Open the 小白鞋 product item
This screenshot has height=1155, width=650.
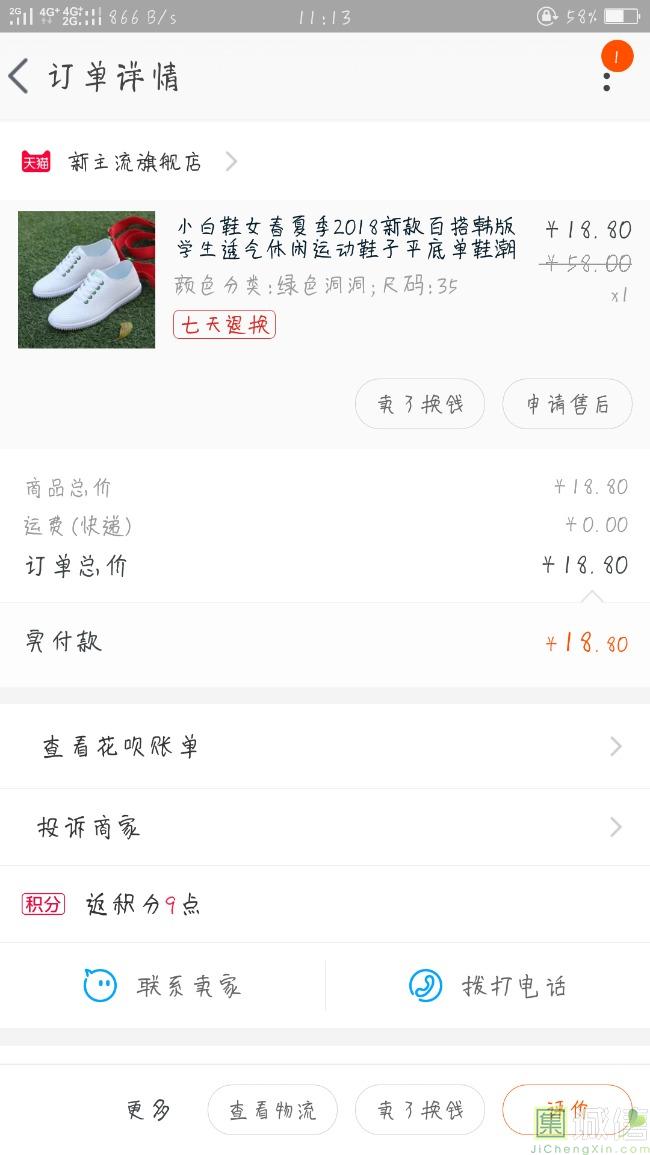pos(325,279)
